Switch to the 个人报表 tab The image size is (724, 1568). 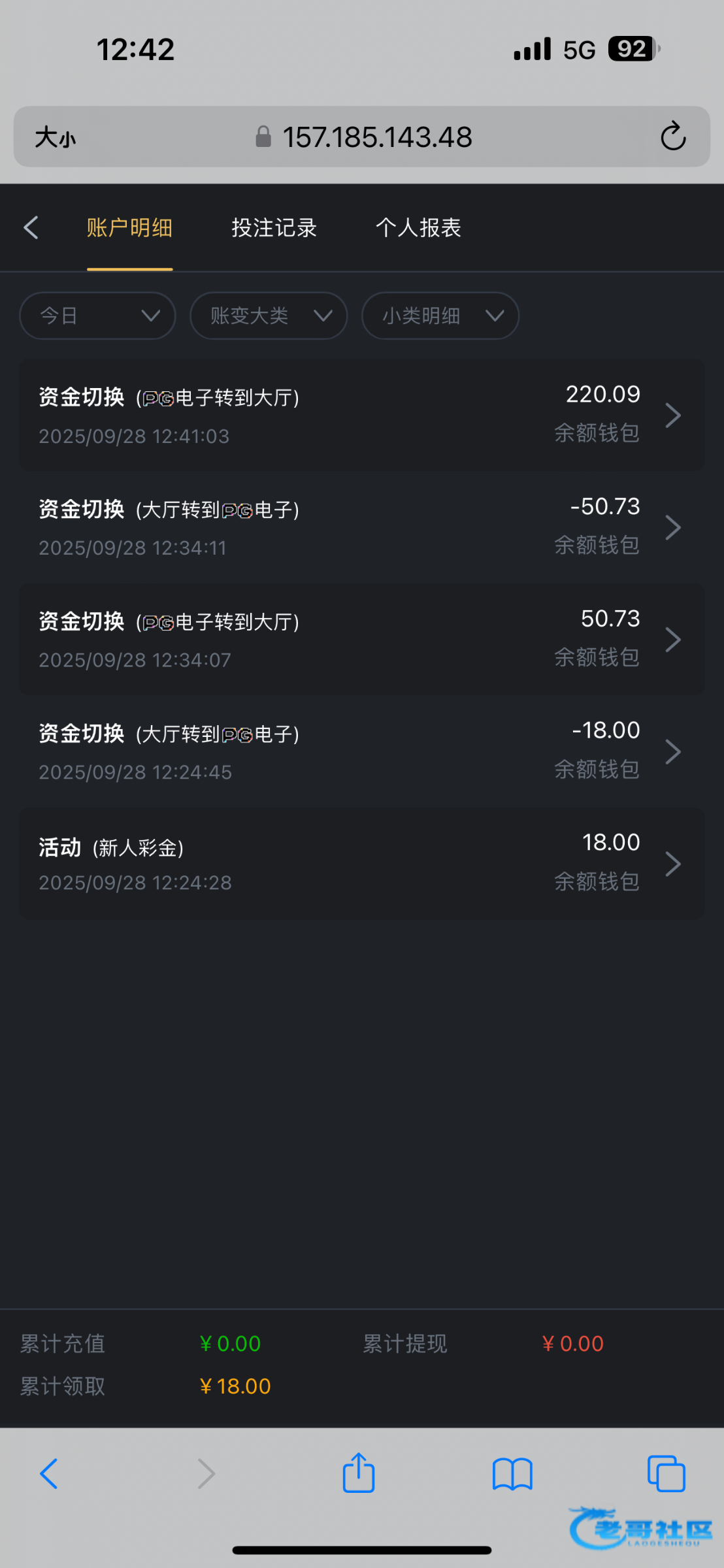418,228
